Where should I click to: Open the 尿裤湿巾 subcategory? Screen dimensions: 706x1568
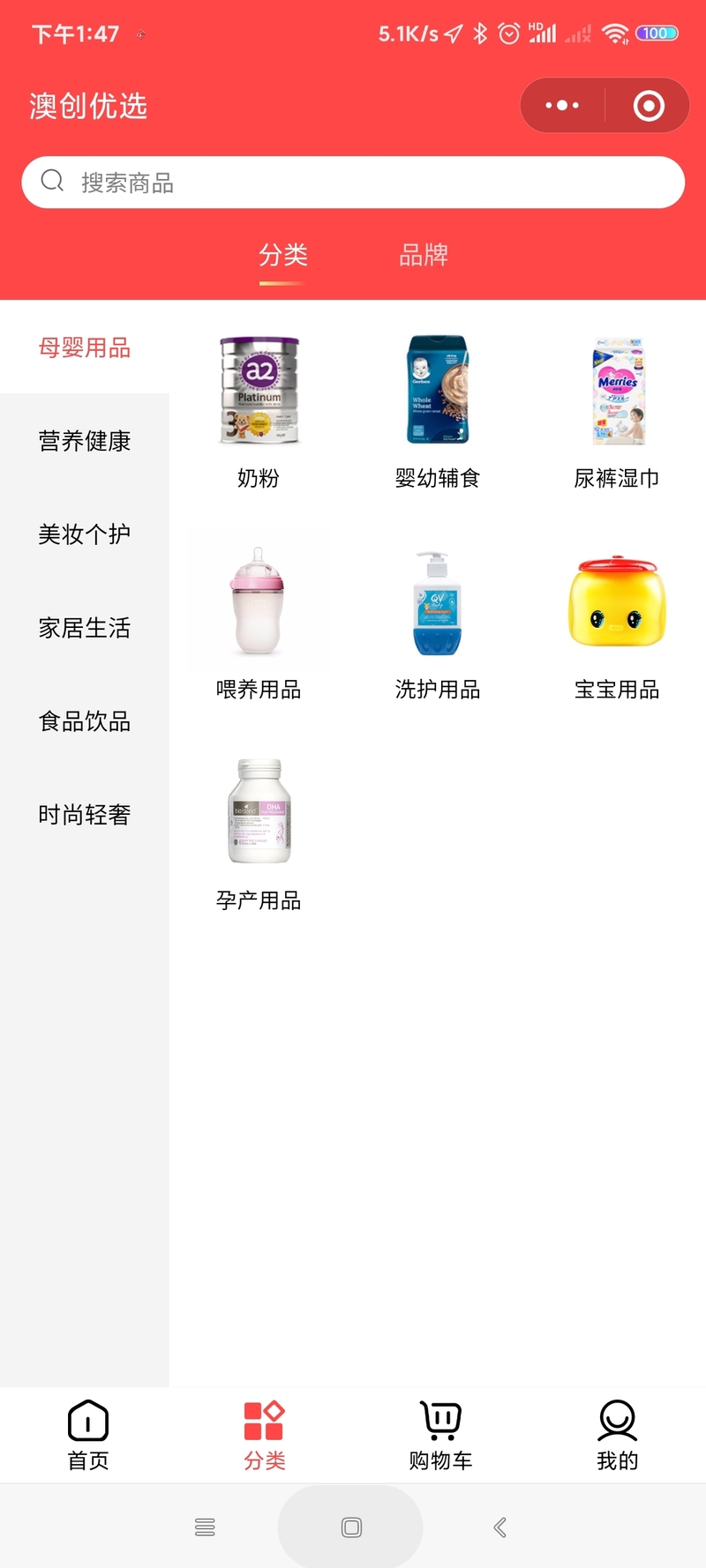(617, 410)
